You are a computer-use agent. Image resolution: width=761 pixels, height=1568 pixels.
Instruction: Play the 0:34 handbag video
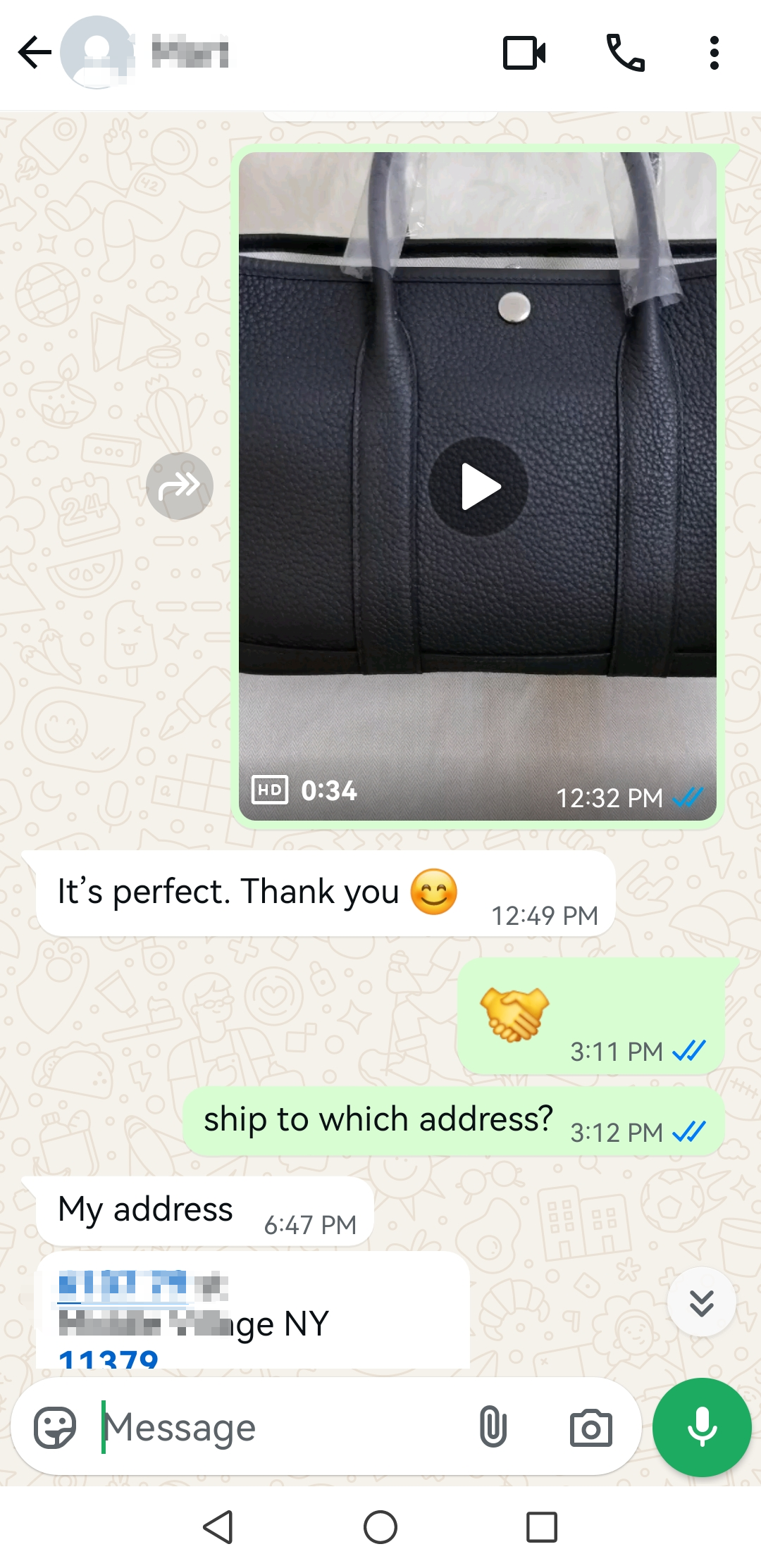coord(478,487)
